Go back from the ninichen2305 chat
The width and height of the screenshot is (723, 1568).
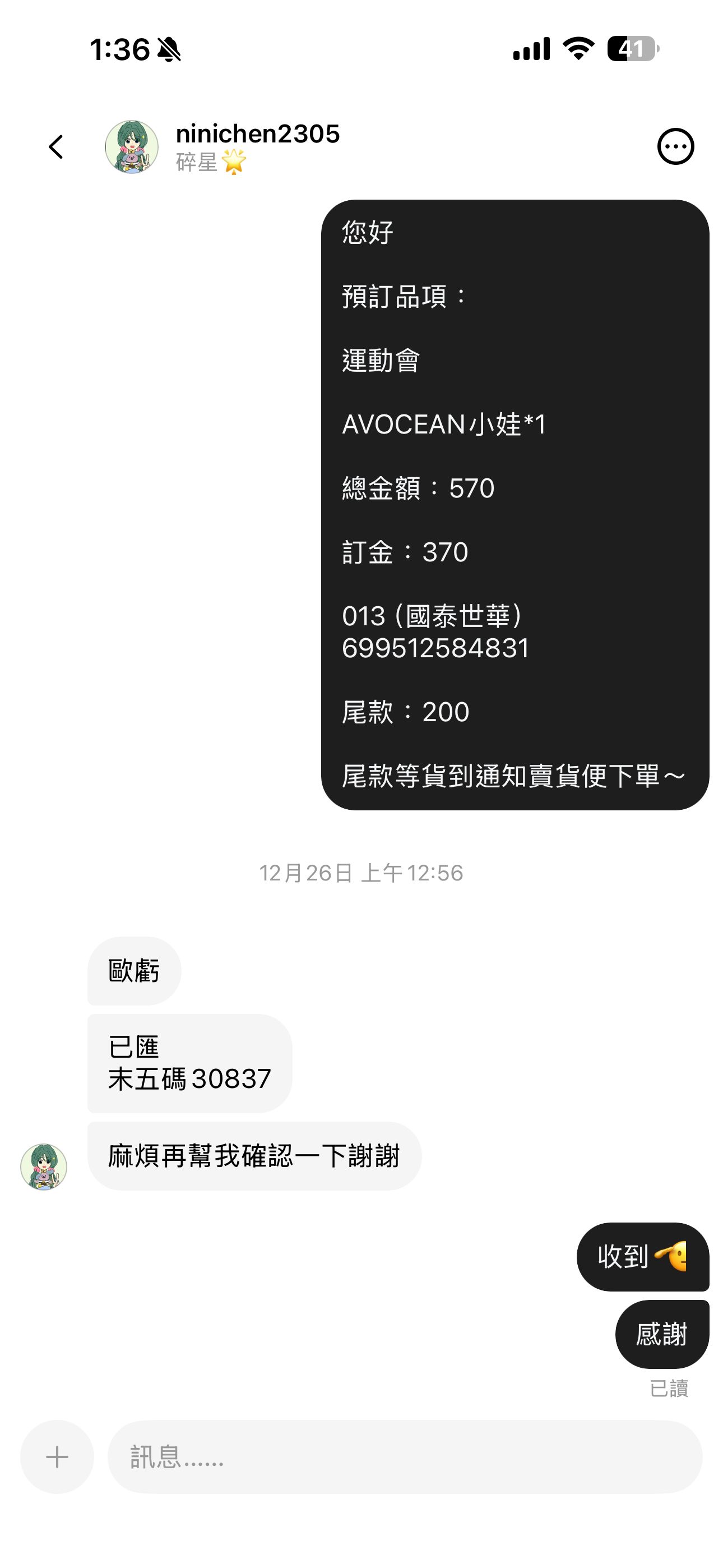pos(56,147)
